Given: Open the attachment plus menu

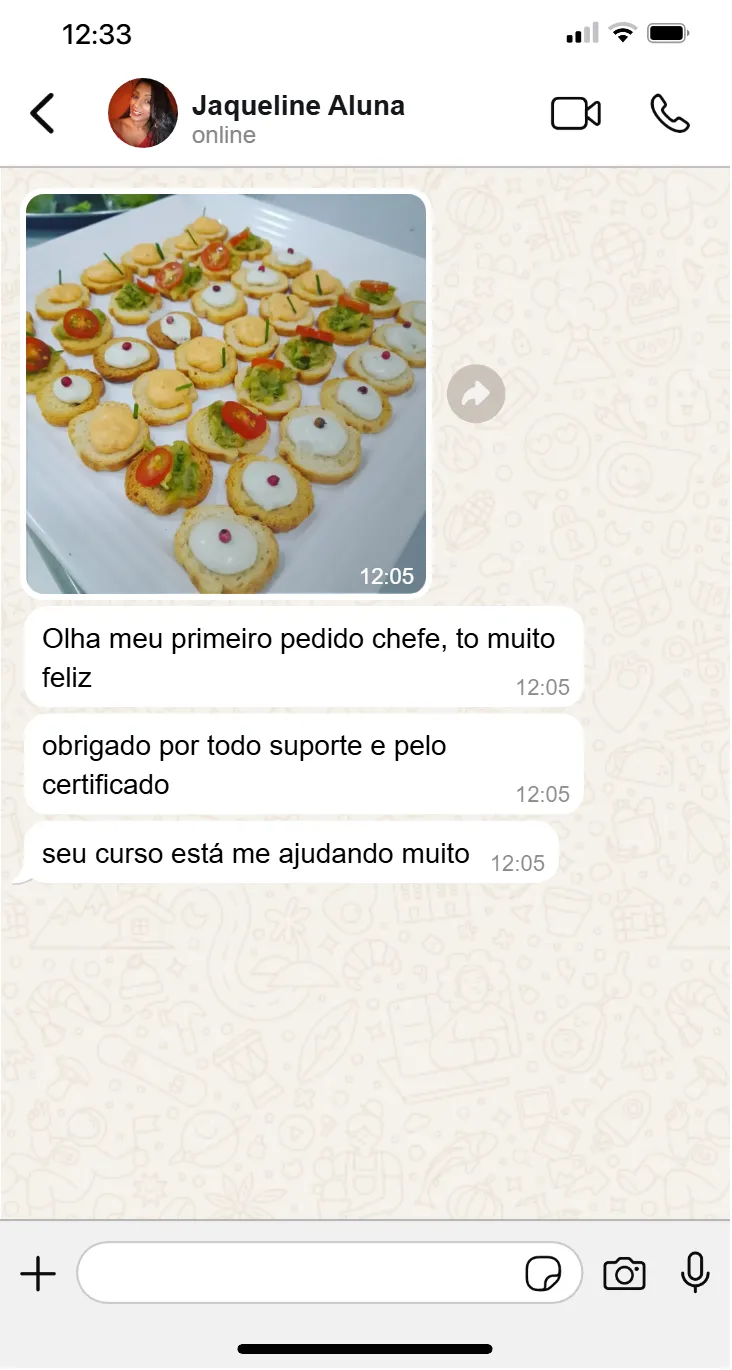Looking at the screenshot, I should [x=38, y=1274].
